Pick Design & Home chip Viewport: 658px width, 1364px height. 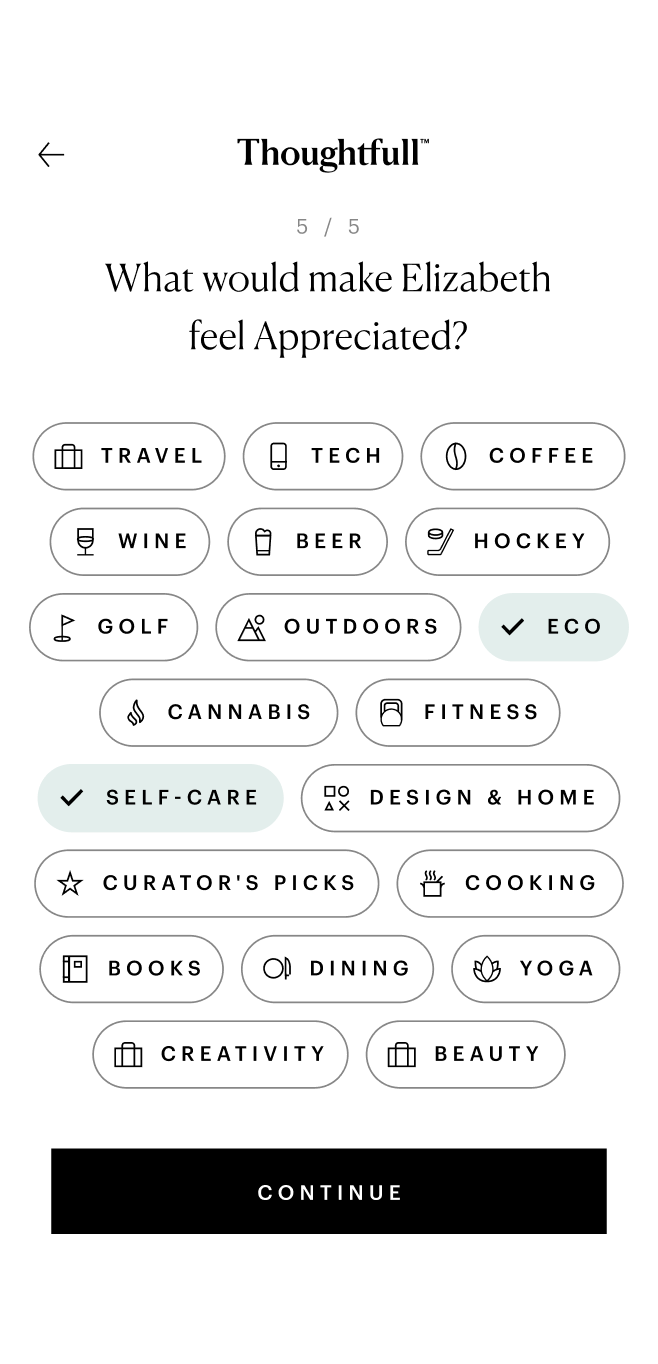[x=460, y=798]
